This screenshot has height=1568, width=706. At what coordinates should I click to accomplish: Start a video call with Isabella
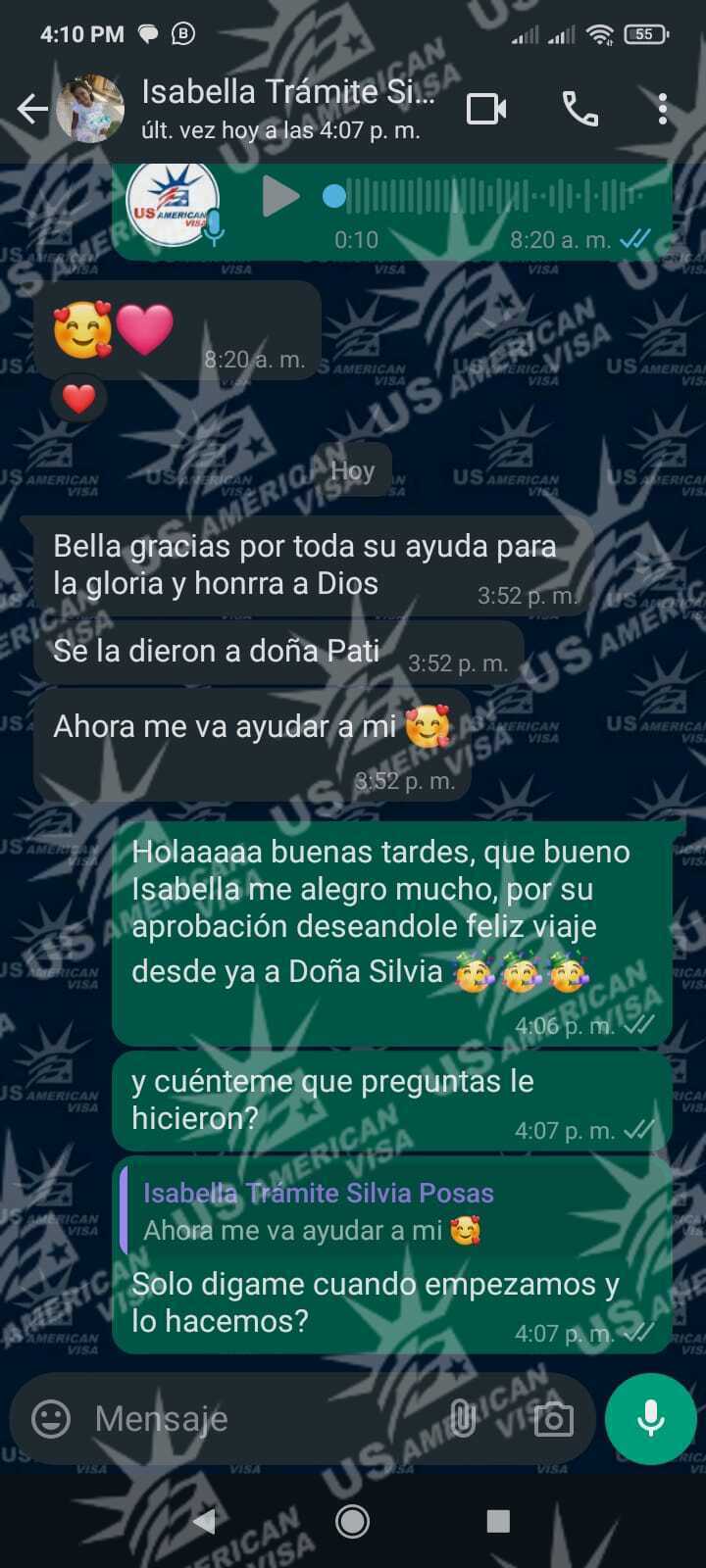tap(486, 109)
